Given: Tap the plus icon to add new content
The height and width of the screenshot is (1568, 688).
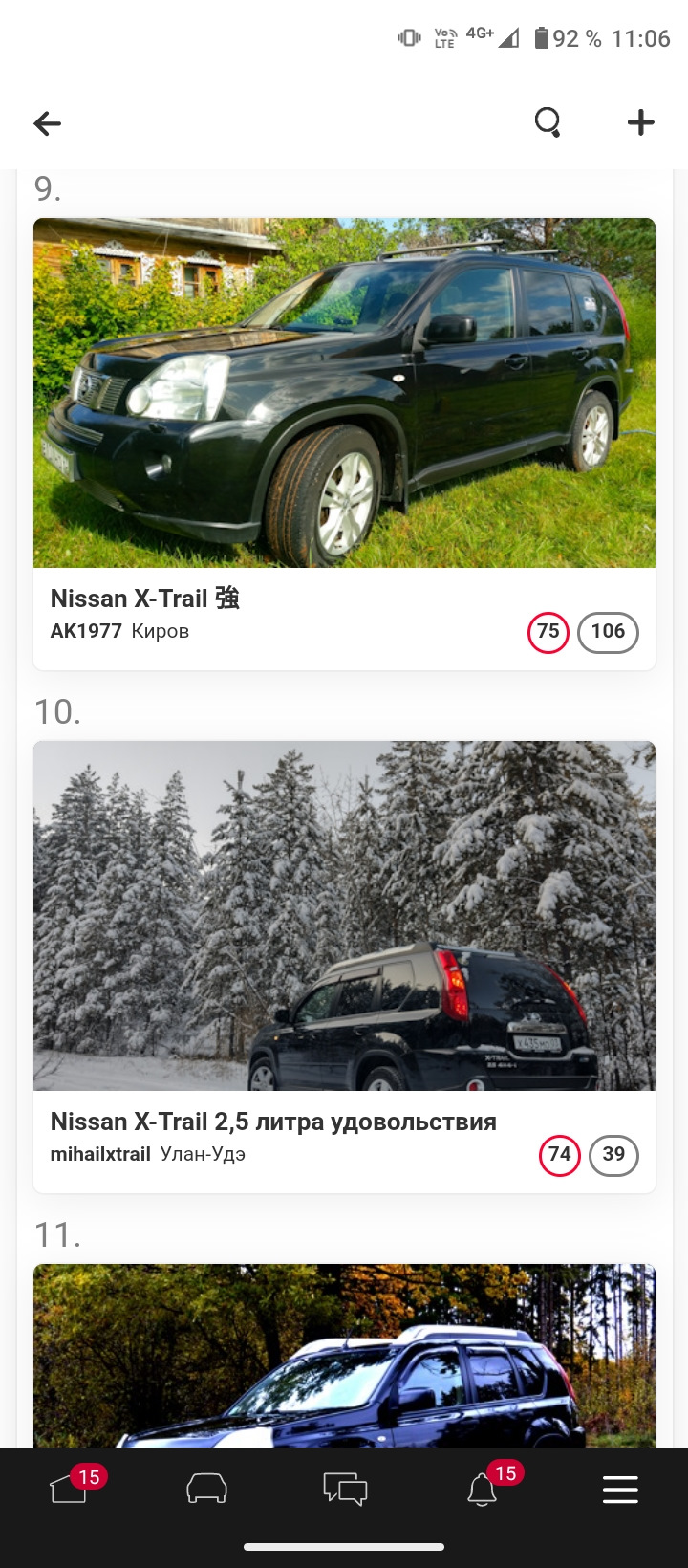Looking at the screenshot, I should [640, 122].
